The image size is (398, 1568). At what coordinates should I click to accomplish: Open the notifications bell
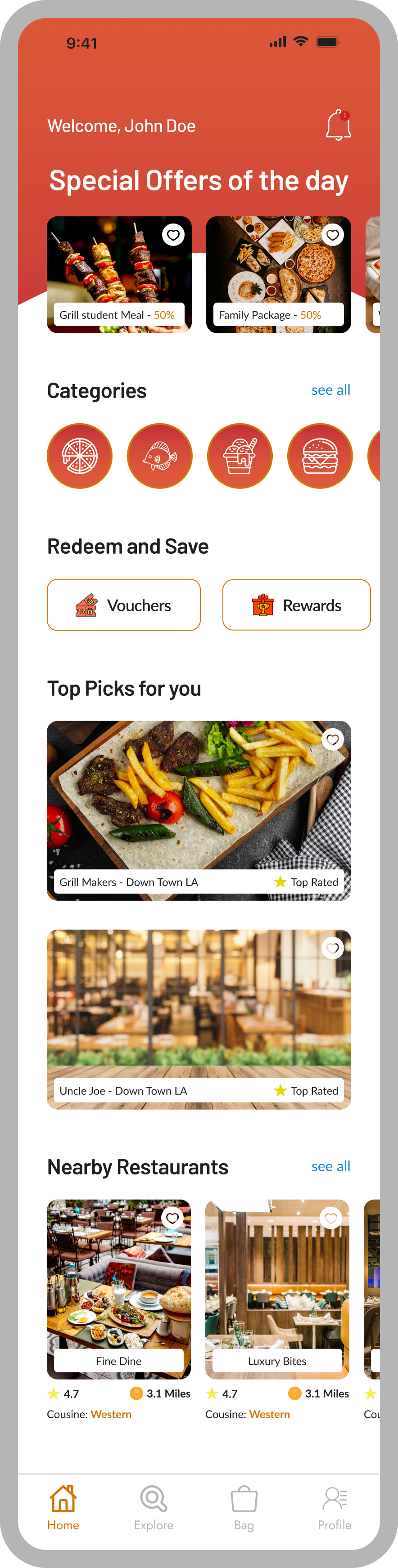point(338,125)
